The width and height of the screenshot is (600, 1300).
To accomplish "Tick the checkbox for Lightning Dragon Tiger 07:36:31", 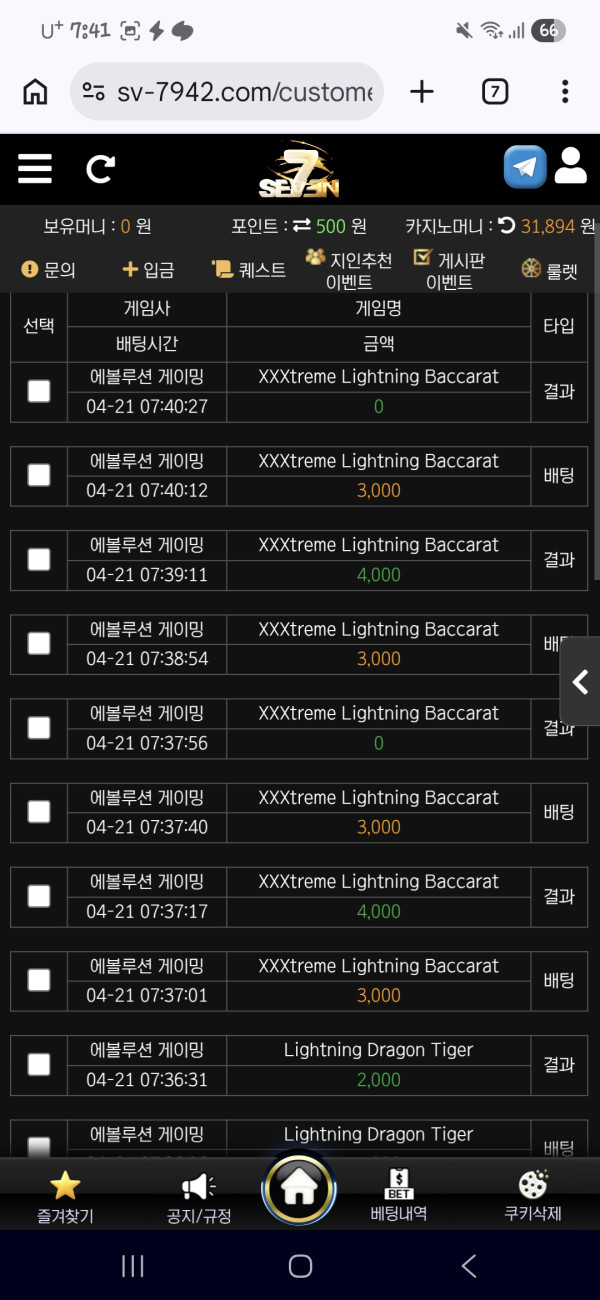I will pos(39,1064).
